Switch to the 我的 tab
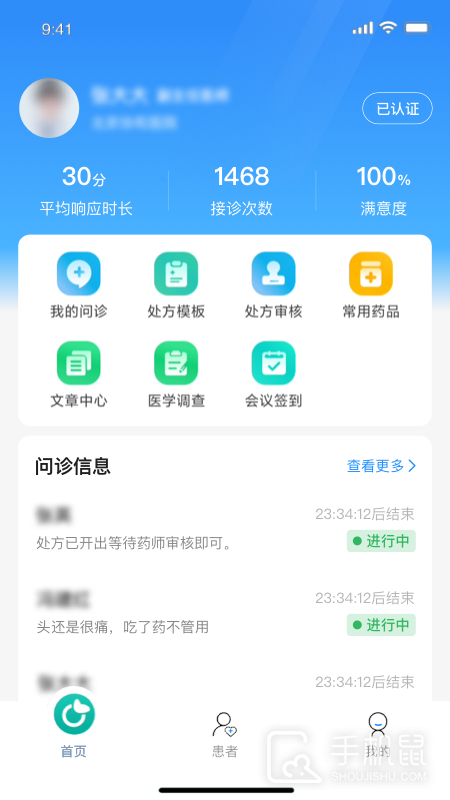 point(378,735)
